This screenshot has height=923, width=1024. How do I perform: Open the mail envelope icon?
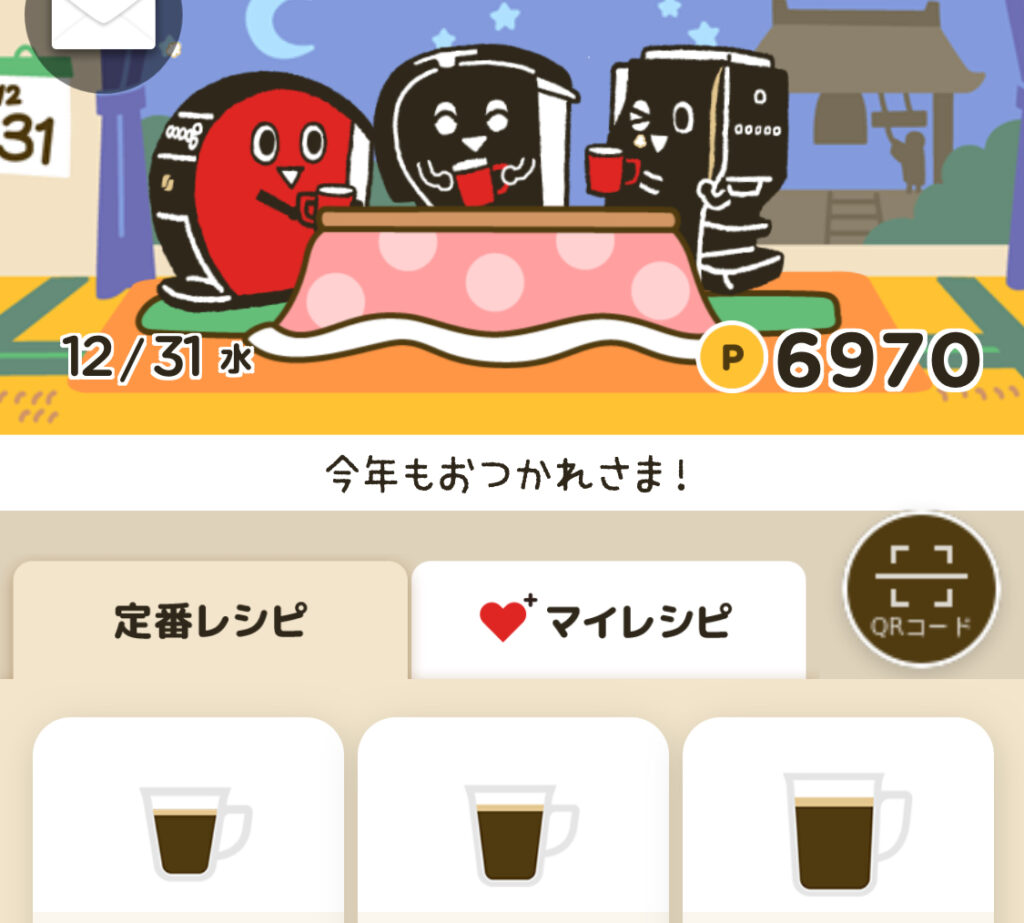[x=103, y=27]
